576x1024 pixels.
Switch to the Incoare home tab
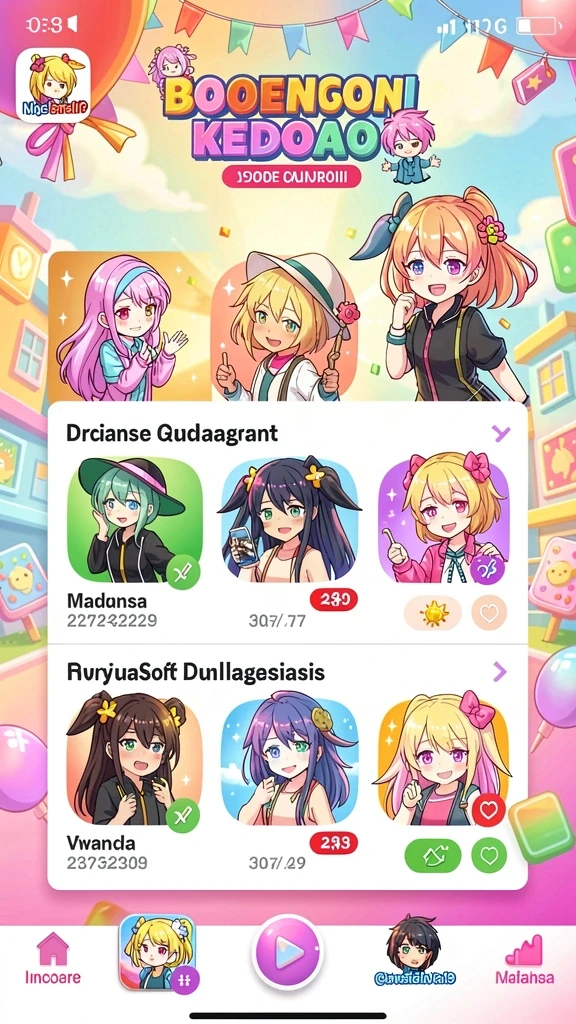[x=53, y=959]
